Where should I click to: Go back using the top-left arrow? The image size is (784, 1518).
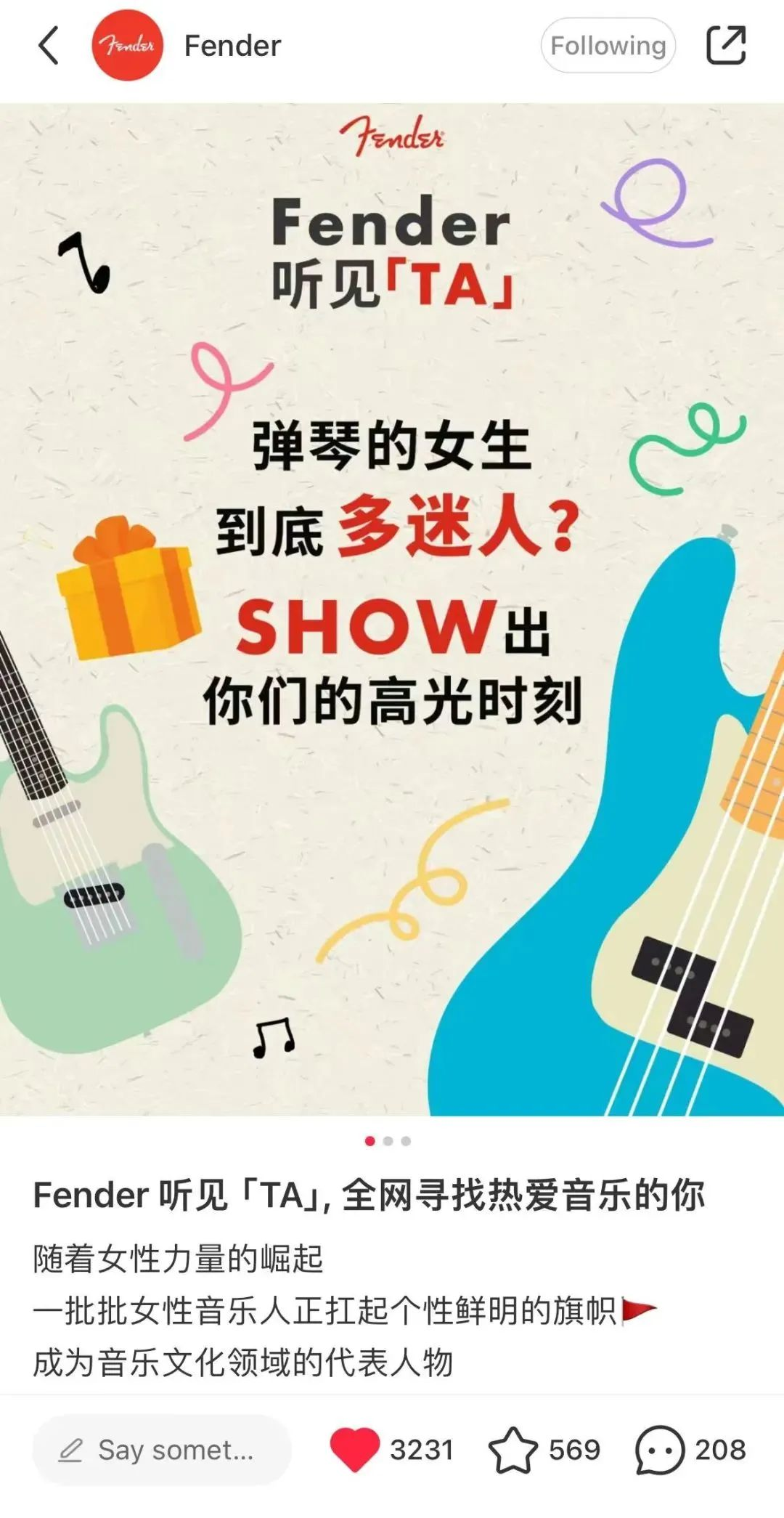coord(48,46)
